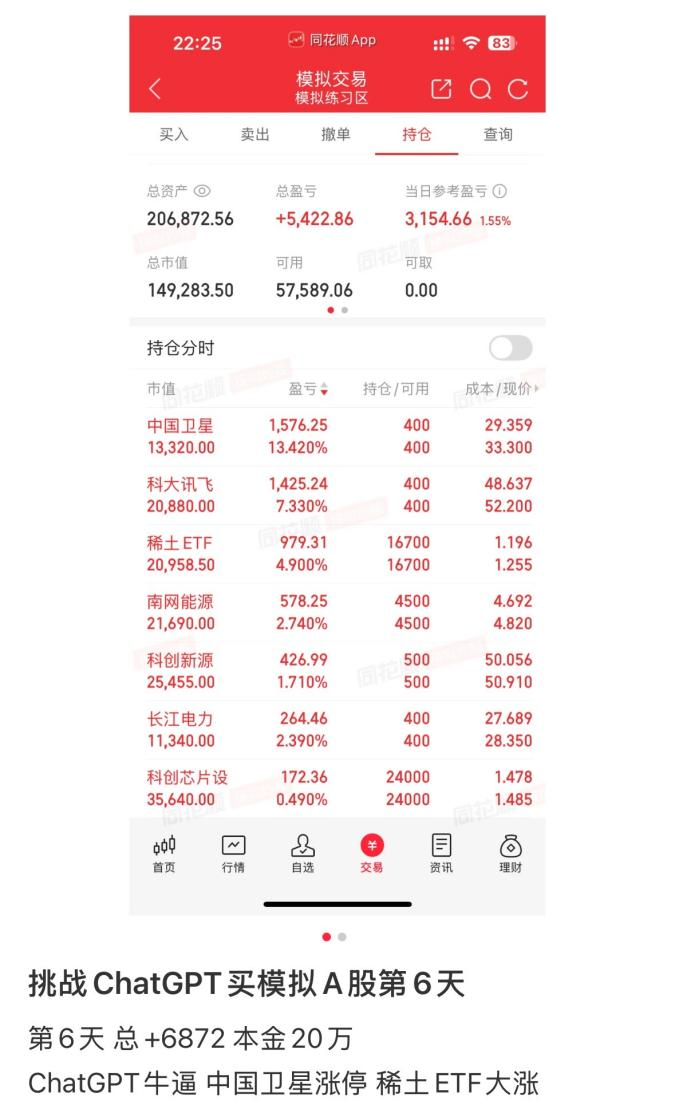Open the 撤单 tab

[x=335, y=134]
